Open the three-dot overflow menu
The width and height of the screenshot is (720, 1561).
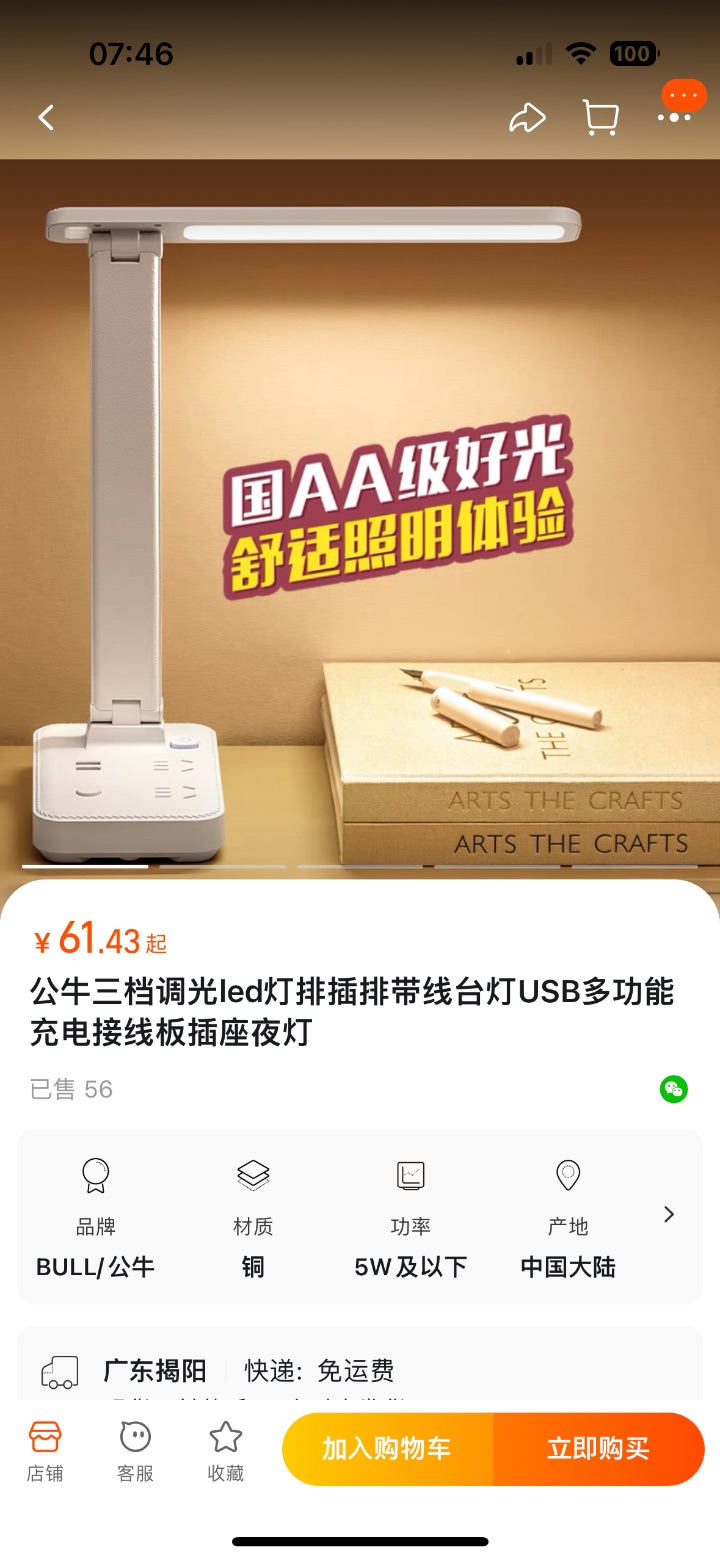(x=674, y=118)
